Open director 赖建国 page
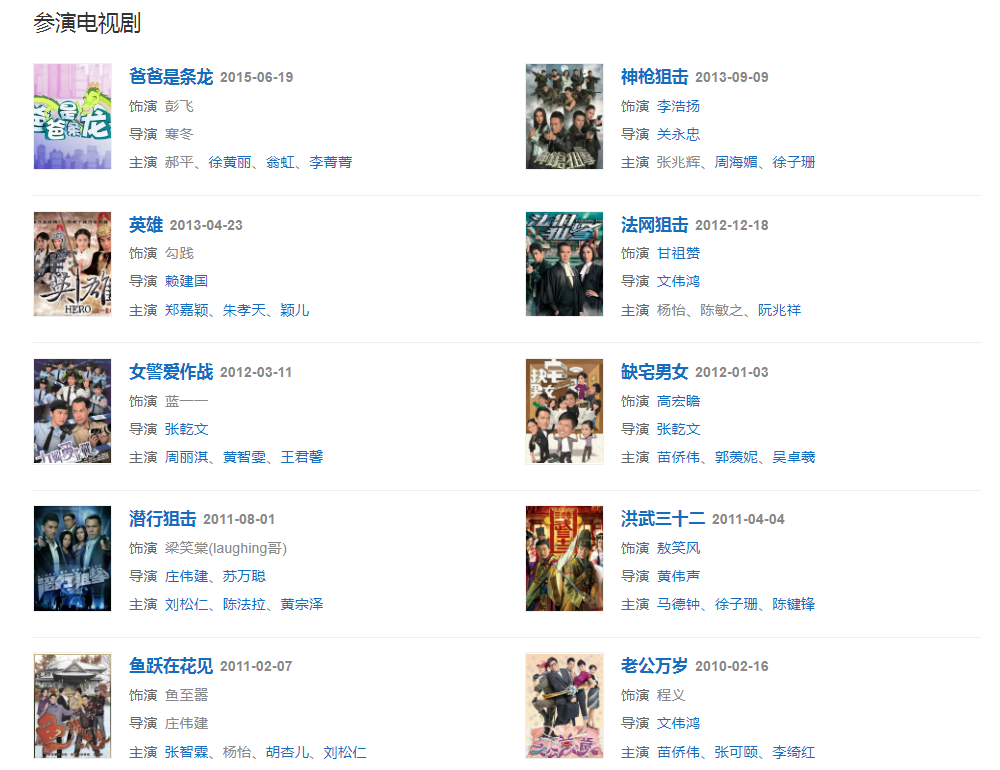 [x=186, y=281]
